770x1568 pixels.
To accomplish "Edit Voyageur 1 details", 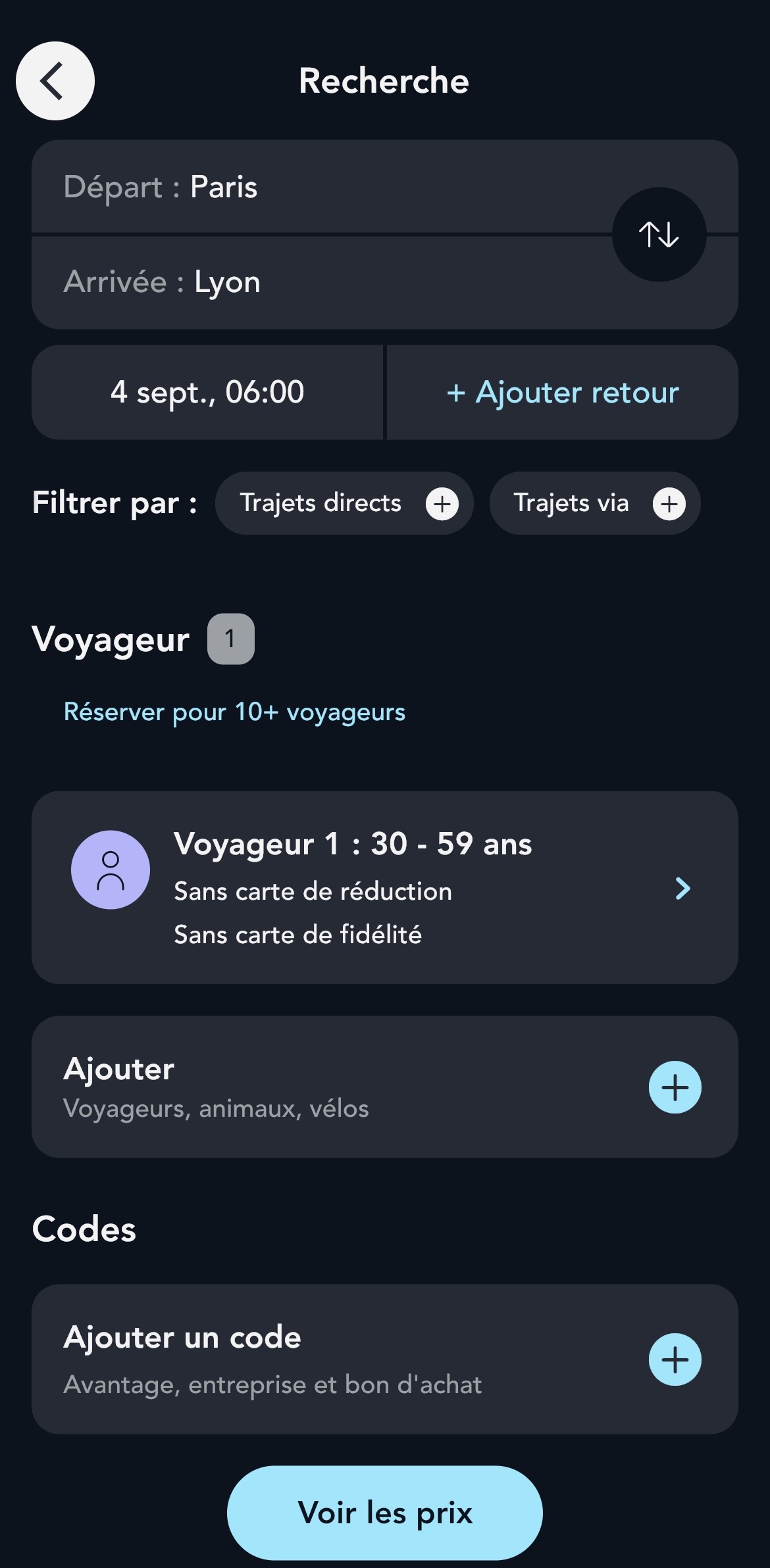I will [x=384, y=888].
